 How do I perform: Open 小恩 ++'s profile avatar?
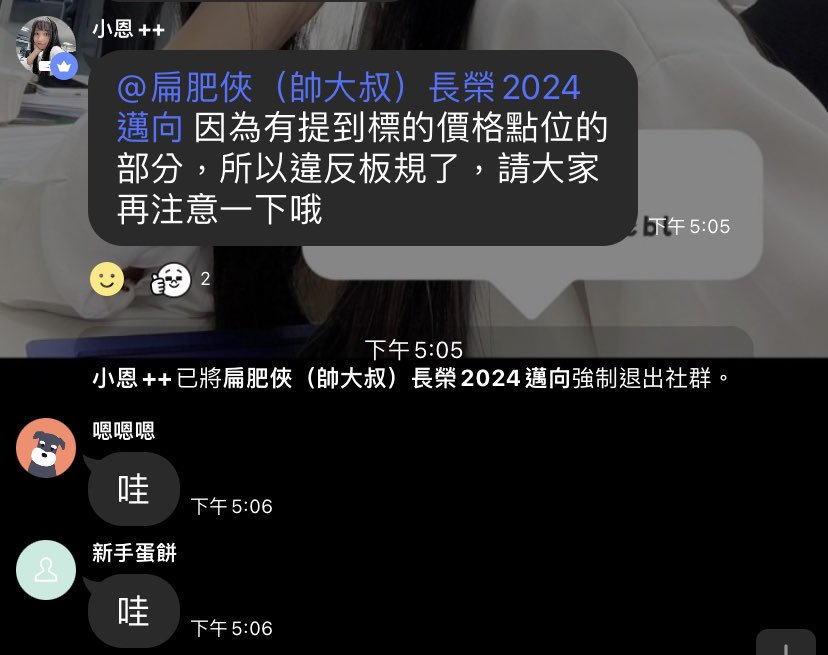46,47
